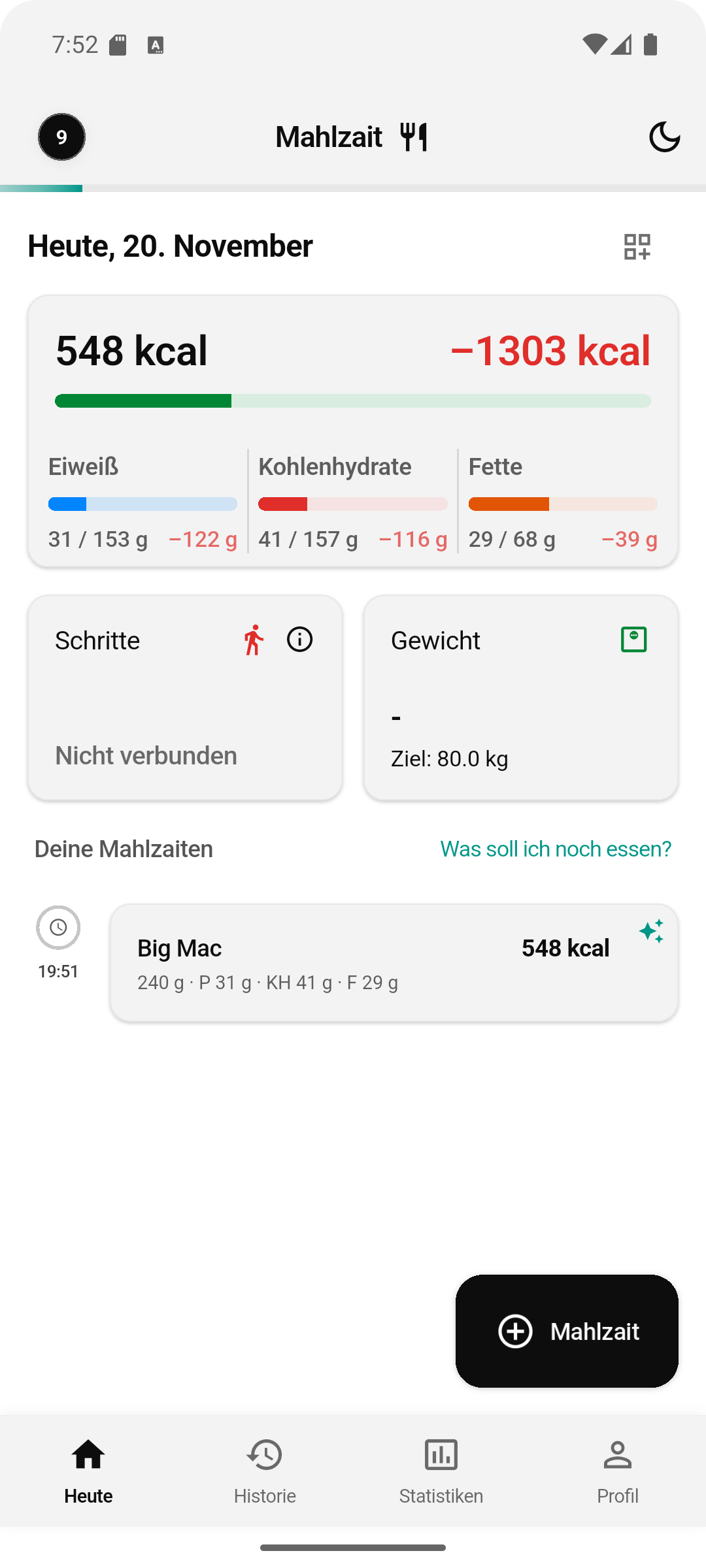Open the Historie tab with the history icon
The width and height of the screenshot is (706, 1568).
pos(264,1470)
